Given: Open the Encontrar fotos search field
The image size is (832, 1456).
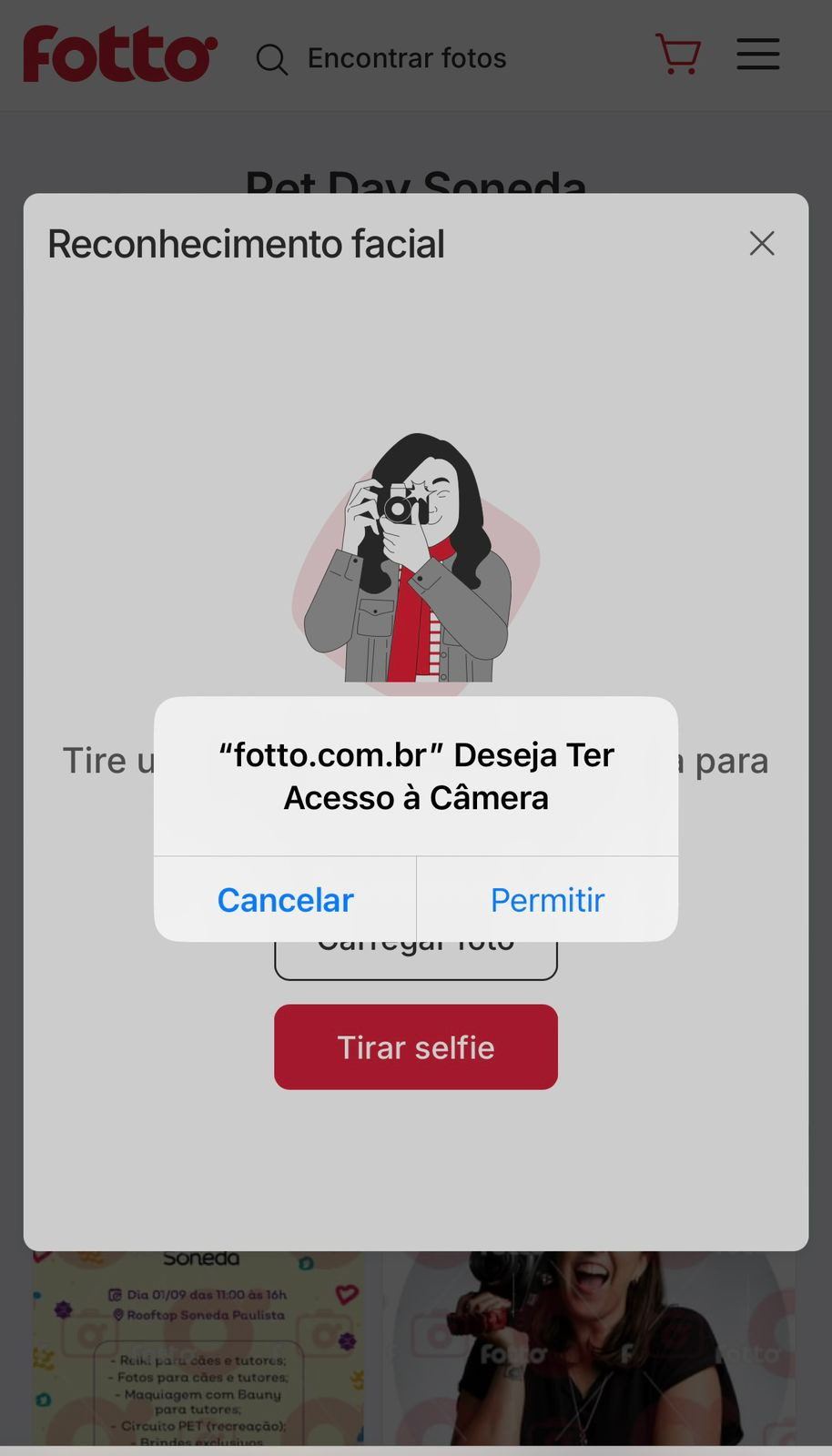Looking at the screenshot, I should coord(406,58).
